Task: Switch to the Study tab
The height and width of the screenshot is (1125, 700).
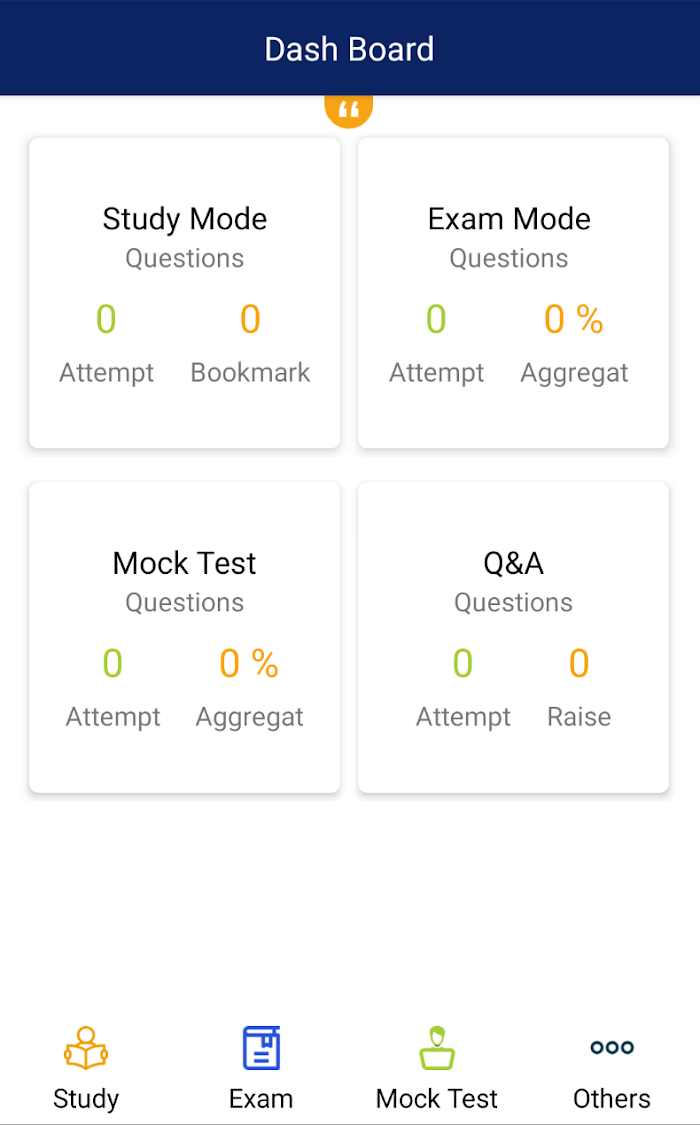Action: tap(86, 1068)
